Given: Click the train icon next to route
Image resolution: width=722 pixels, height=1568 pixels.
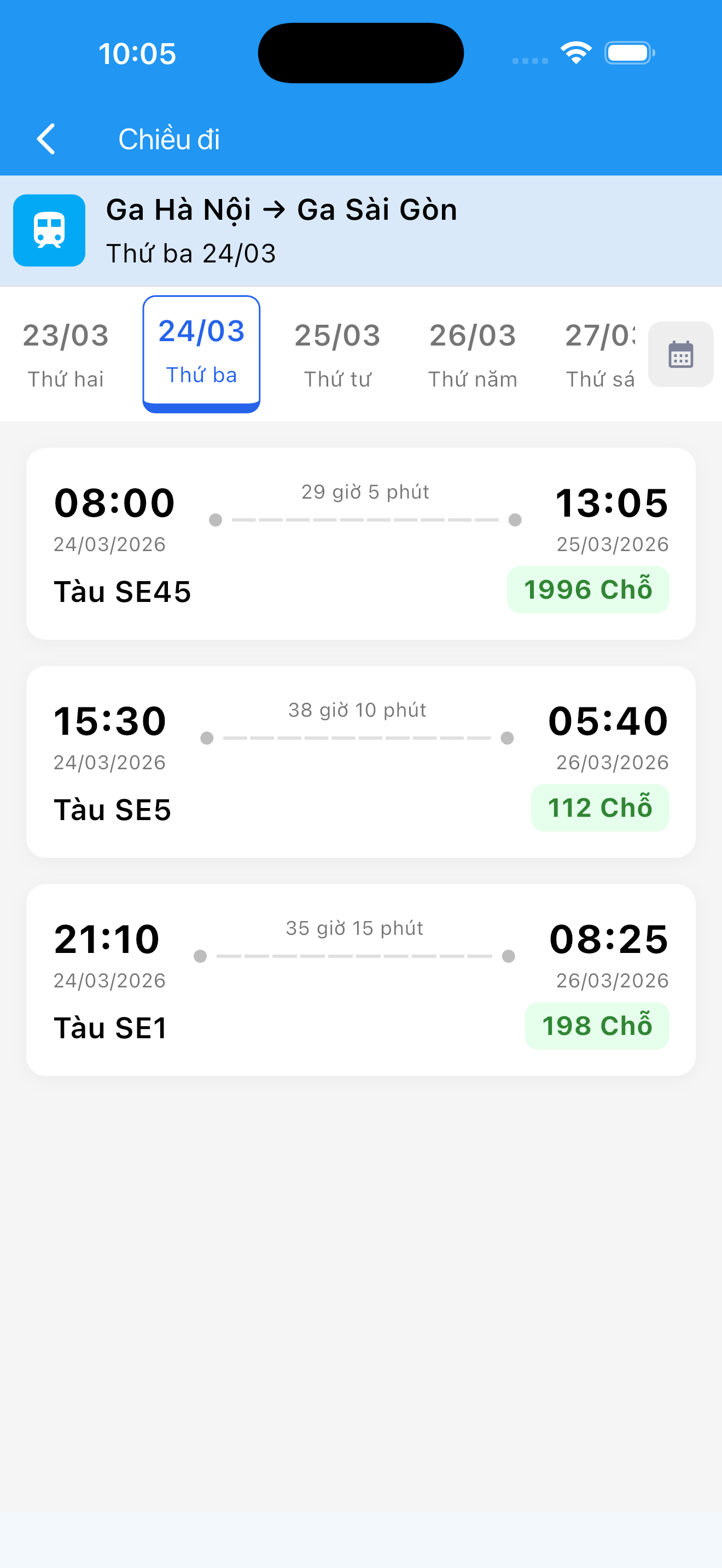Looking at the screenshot, I should [49, 230].
